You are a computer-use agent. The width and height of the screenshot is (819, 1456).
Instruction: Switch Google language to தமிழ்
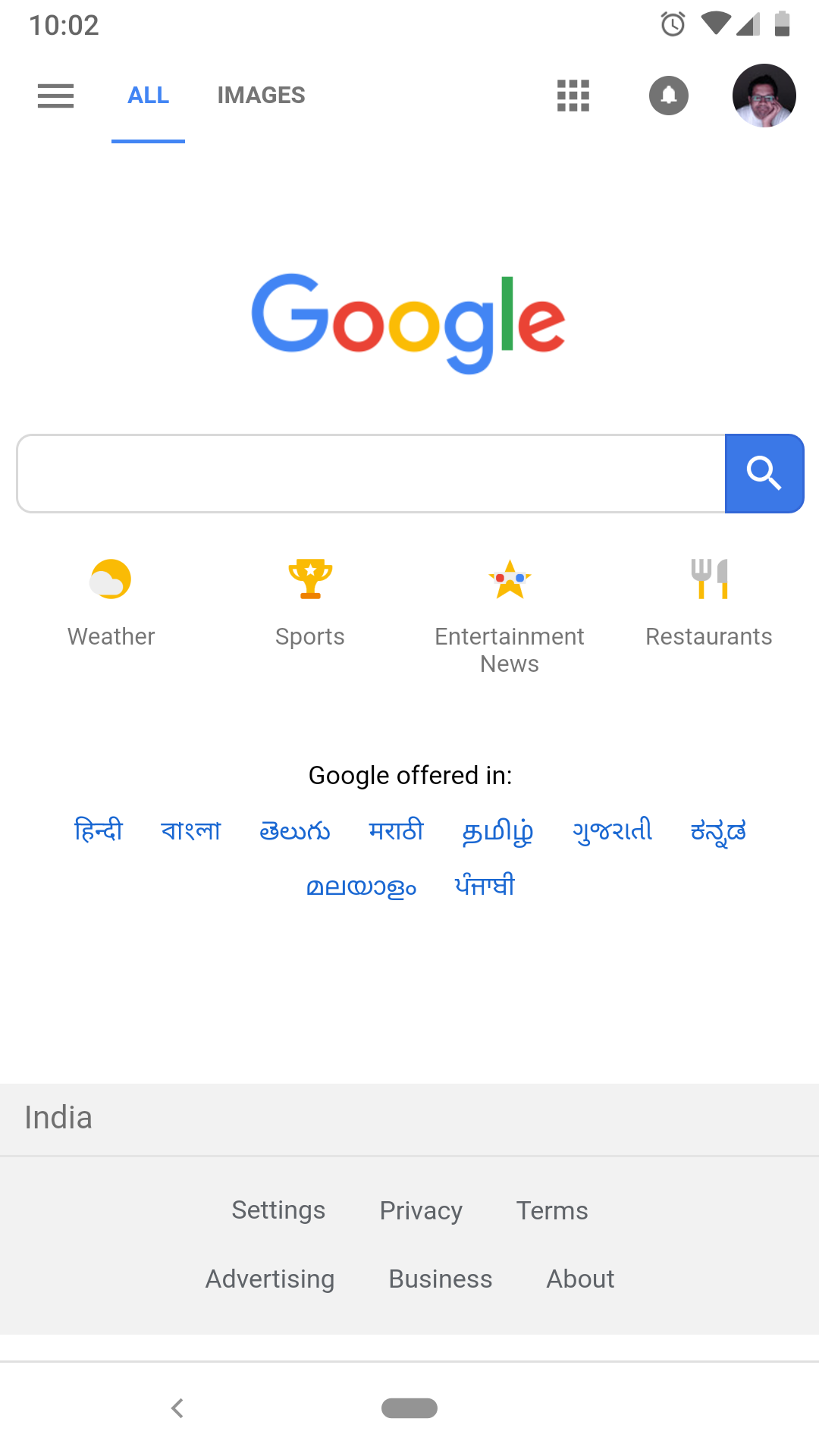[x=497, y=831]
